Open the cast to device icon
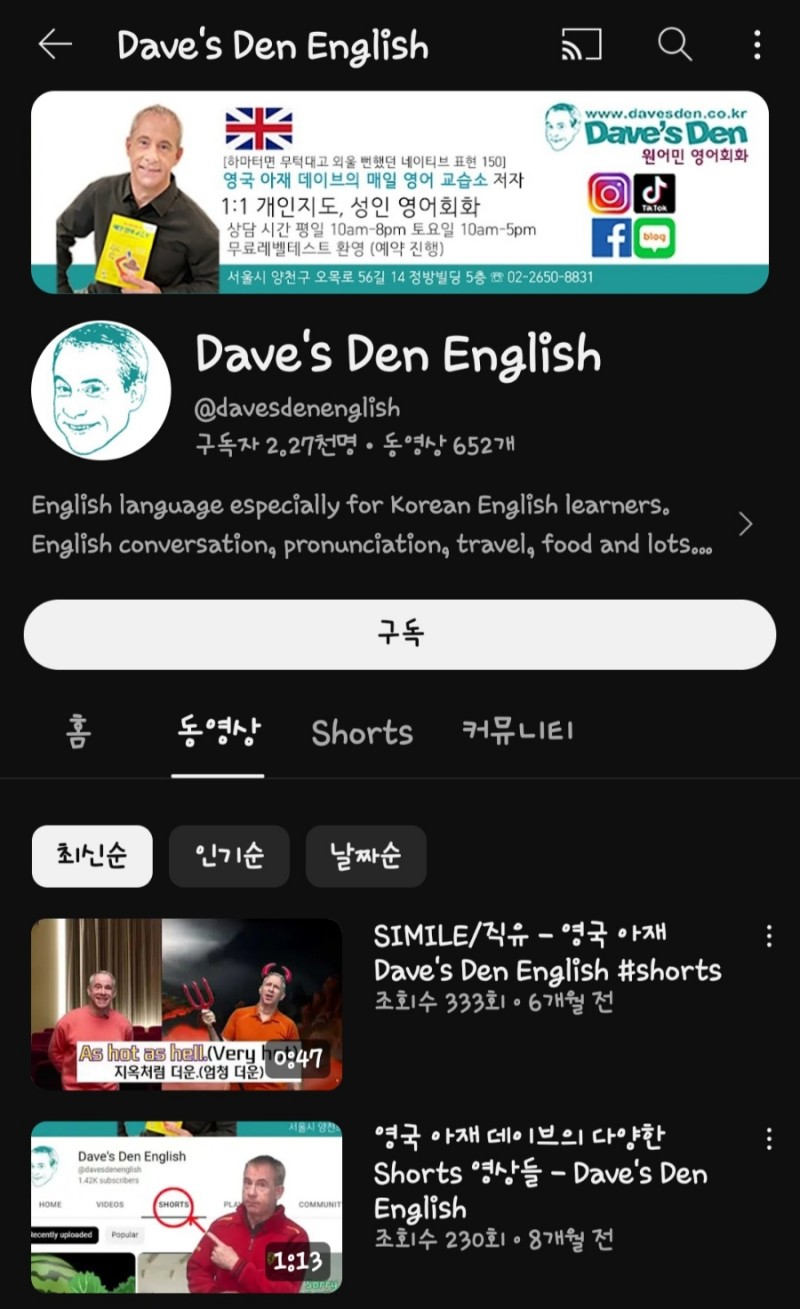 point(581,45)
